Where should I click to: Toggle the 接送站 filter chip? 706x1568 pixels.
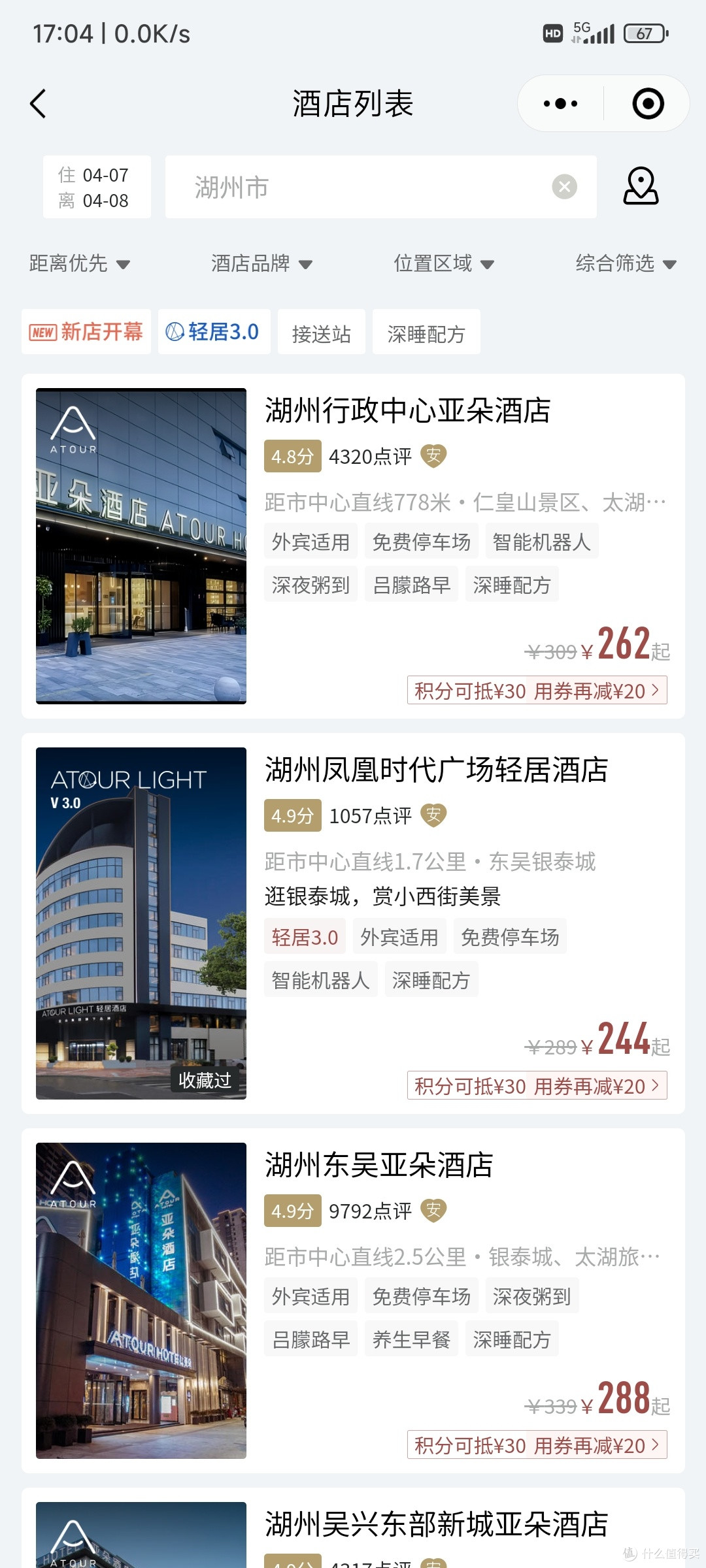pyautogui.click(x=321, y=332)
